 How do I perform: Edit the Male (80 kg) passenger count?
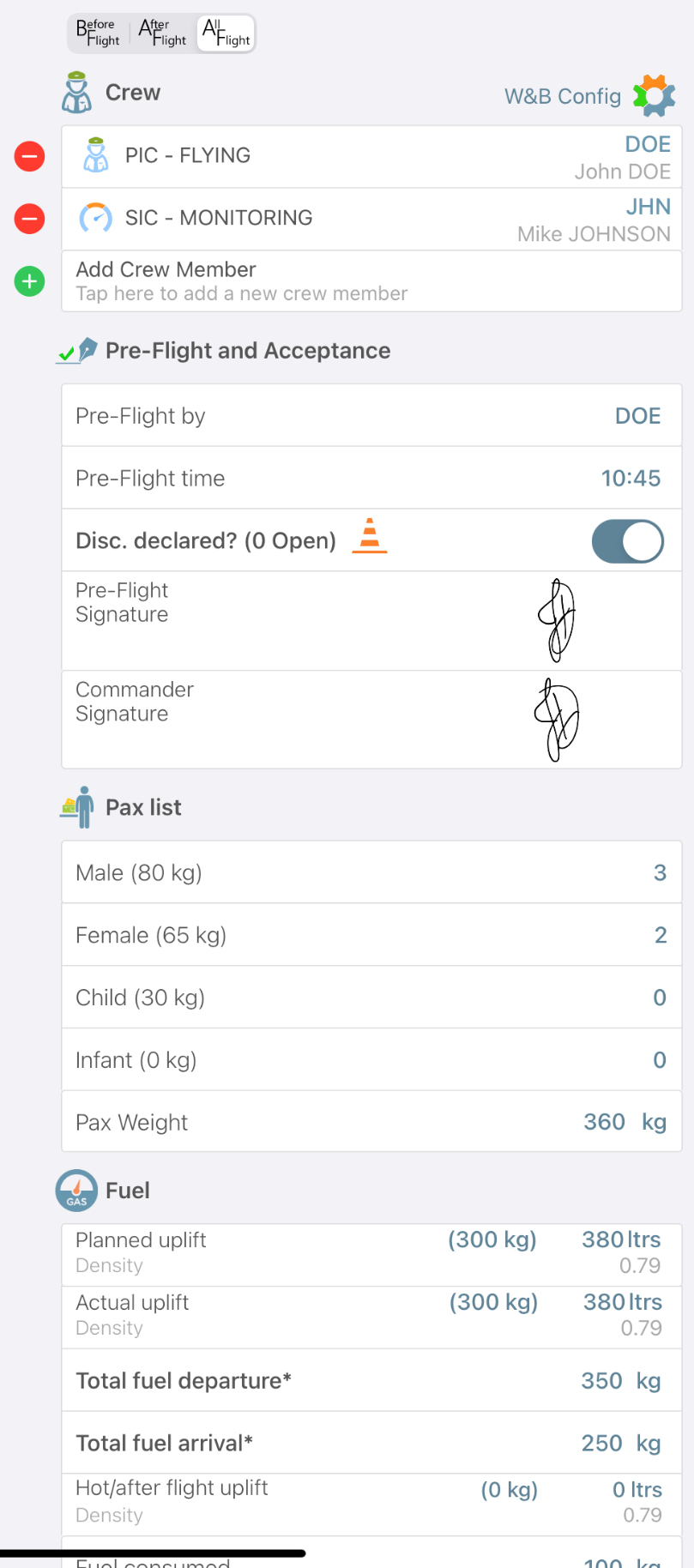pyautogui.click(x=371, y=872)
